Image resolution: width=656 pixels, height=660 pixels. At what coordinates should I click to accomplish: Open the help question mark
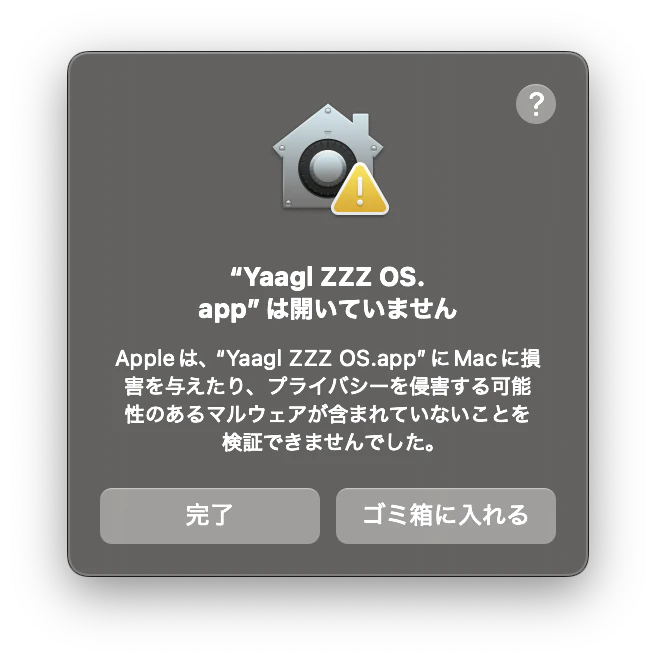click(x=535, y=103)
